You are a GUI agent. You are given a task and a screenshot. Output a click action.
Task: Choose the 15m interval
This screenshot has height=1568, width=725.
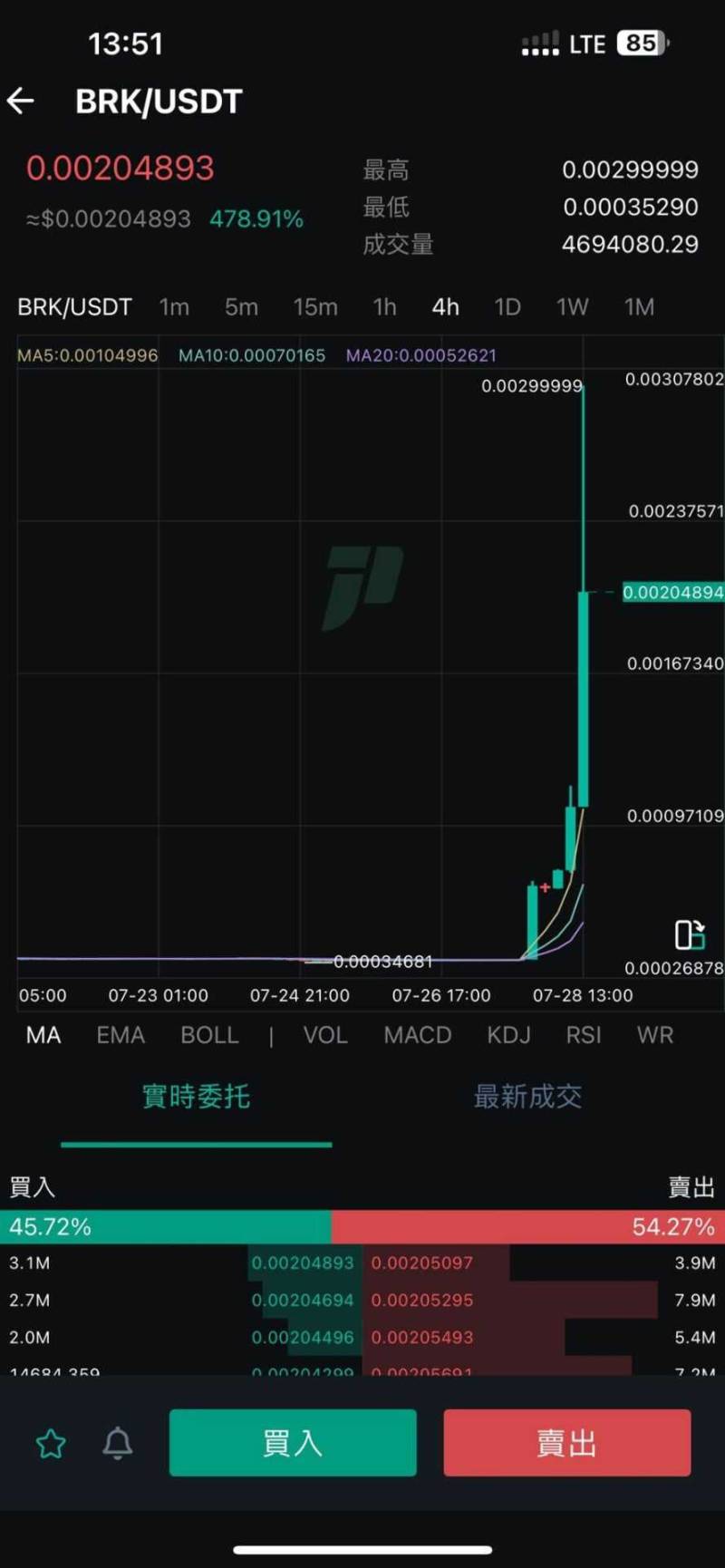point(315,307)
